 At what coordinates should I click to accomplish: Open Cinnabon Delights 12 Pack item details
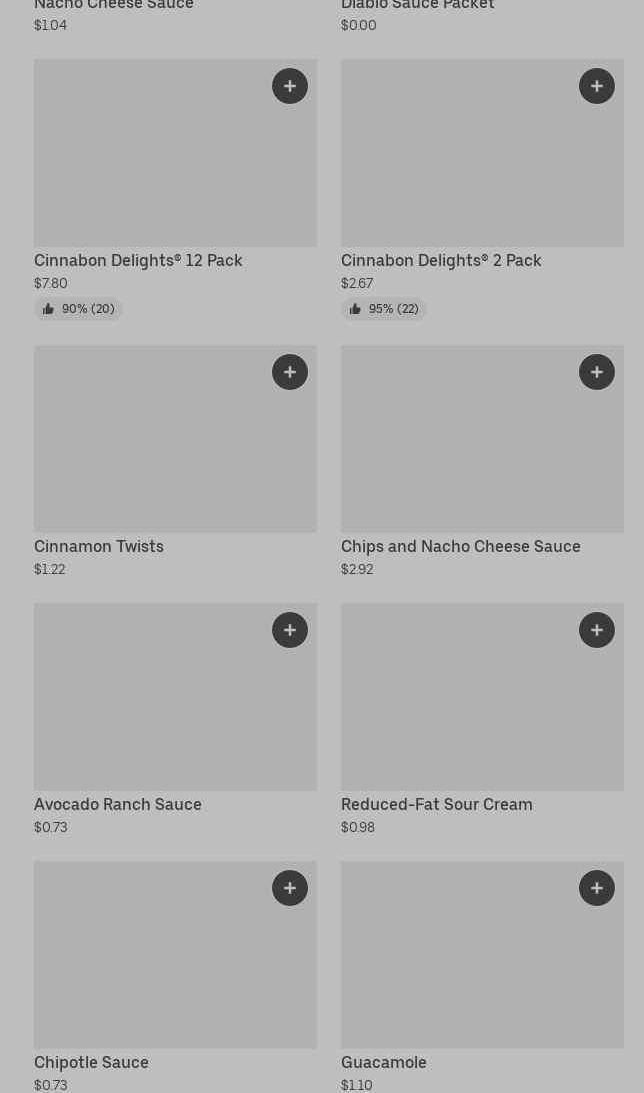tap(175, 190)
